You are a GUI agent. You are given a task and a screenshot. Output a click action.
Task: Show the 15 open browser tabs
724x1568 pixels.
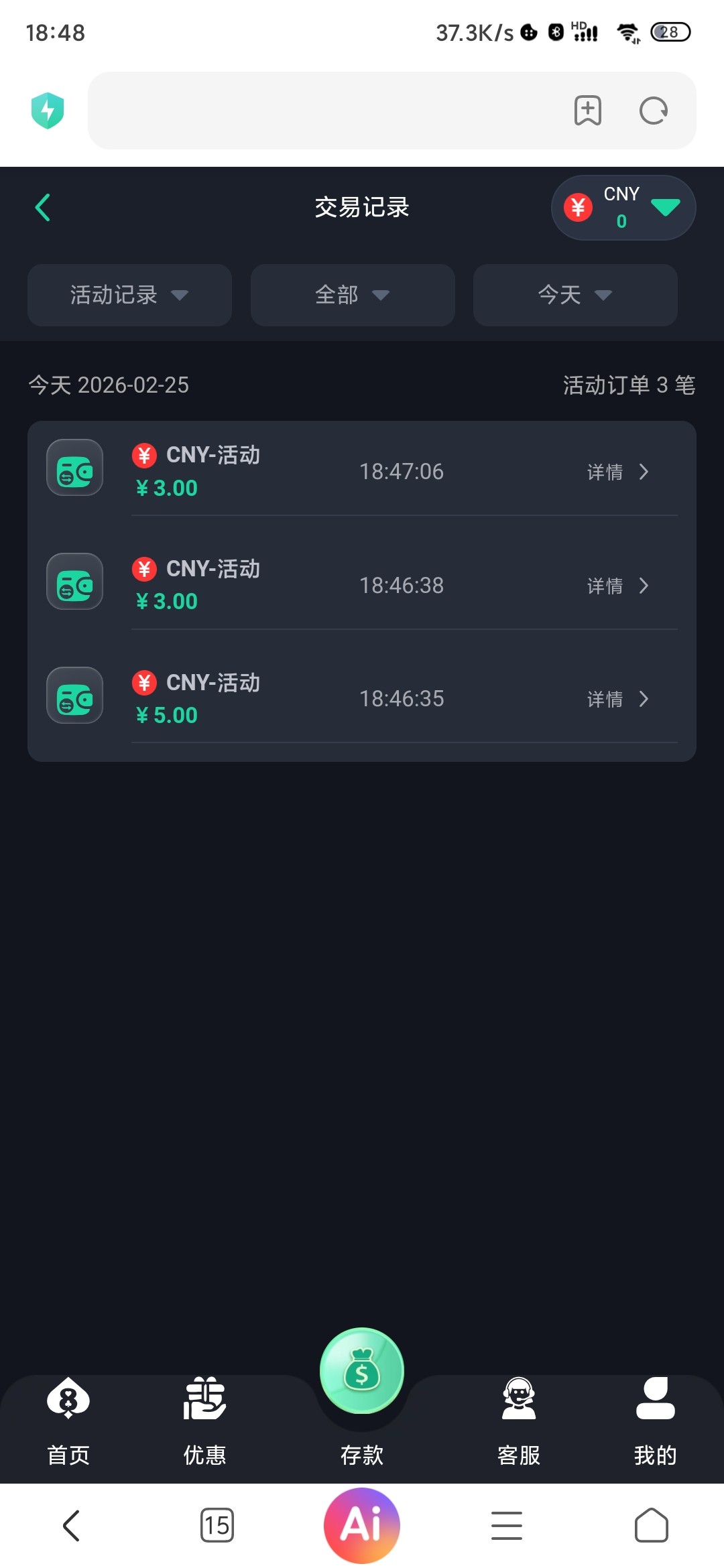tap(217, 1526)
